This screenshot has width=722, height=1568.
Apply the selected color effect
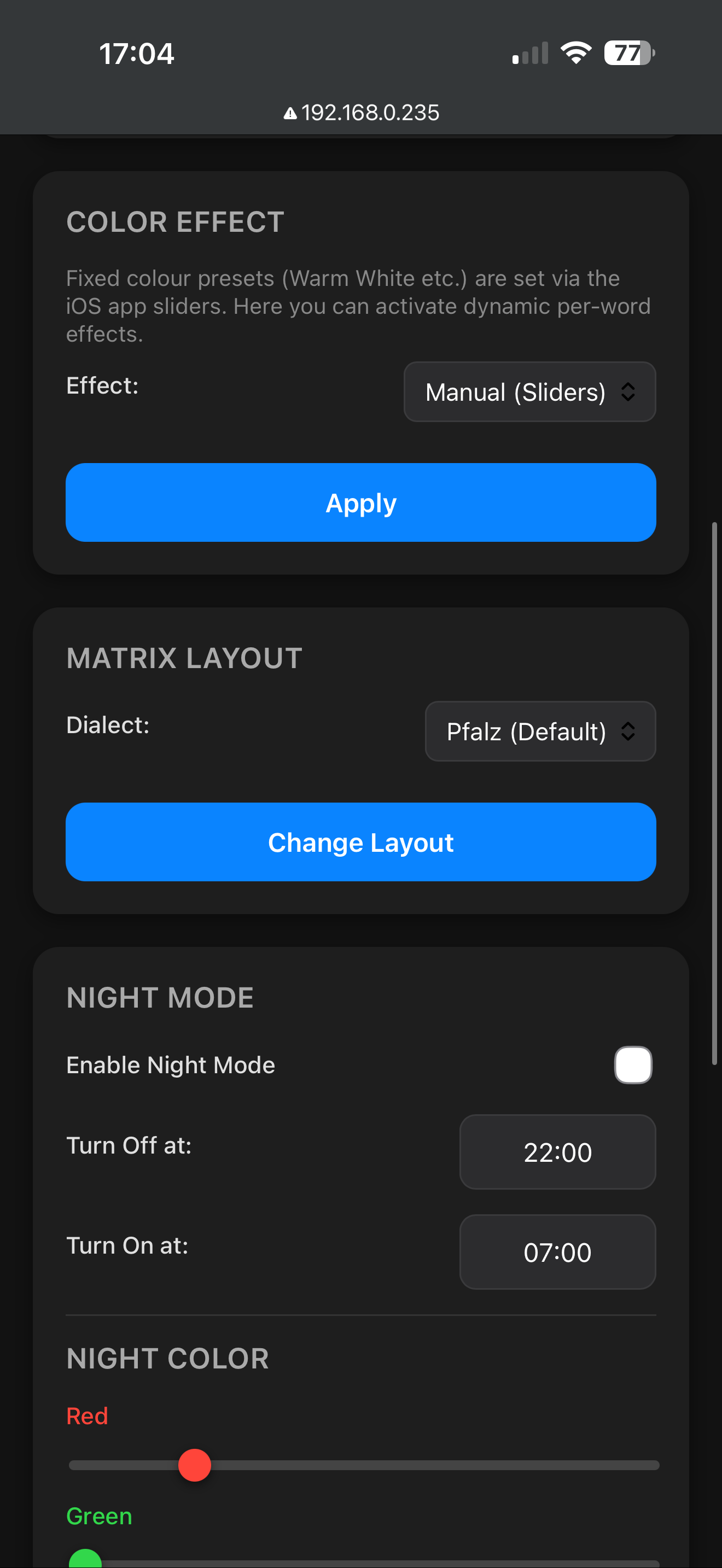pos(361,503)
